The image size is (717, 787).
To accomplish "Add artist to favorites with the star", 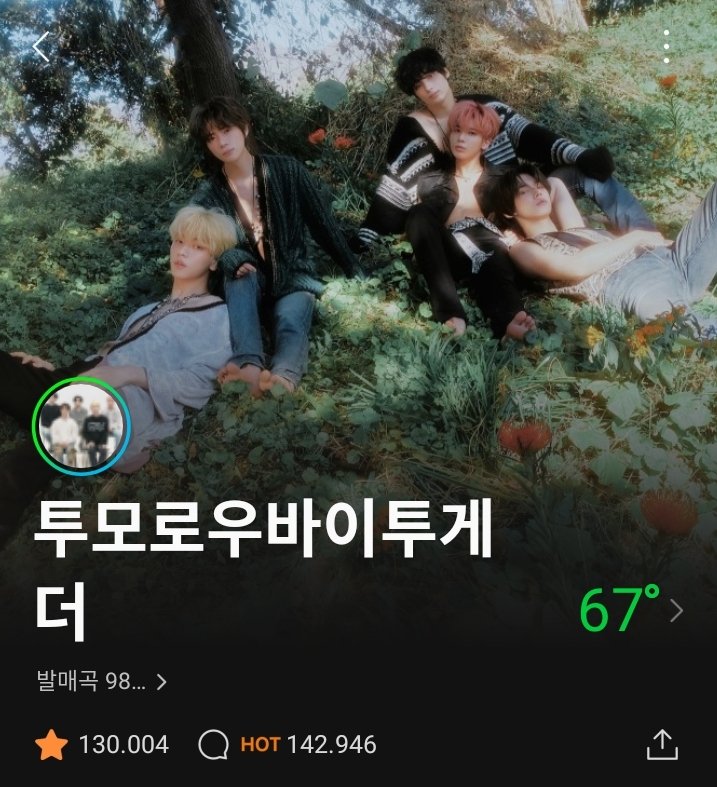I will tap(52, 745).
